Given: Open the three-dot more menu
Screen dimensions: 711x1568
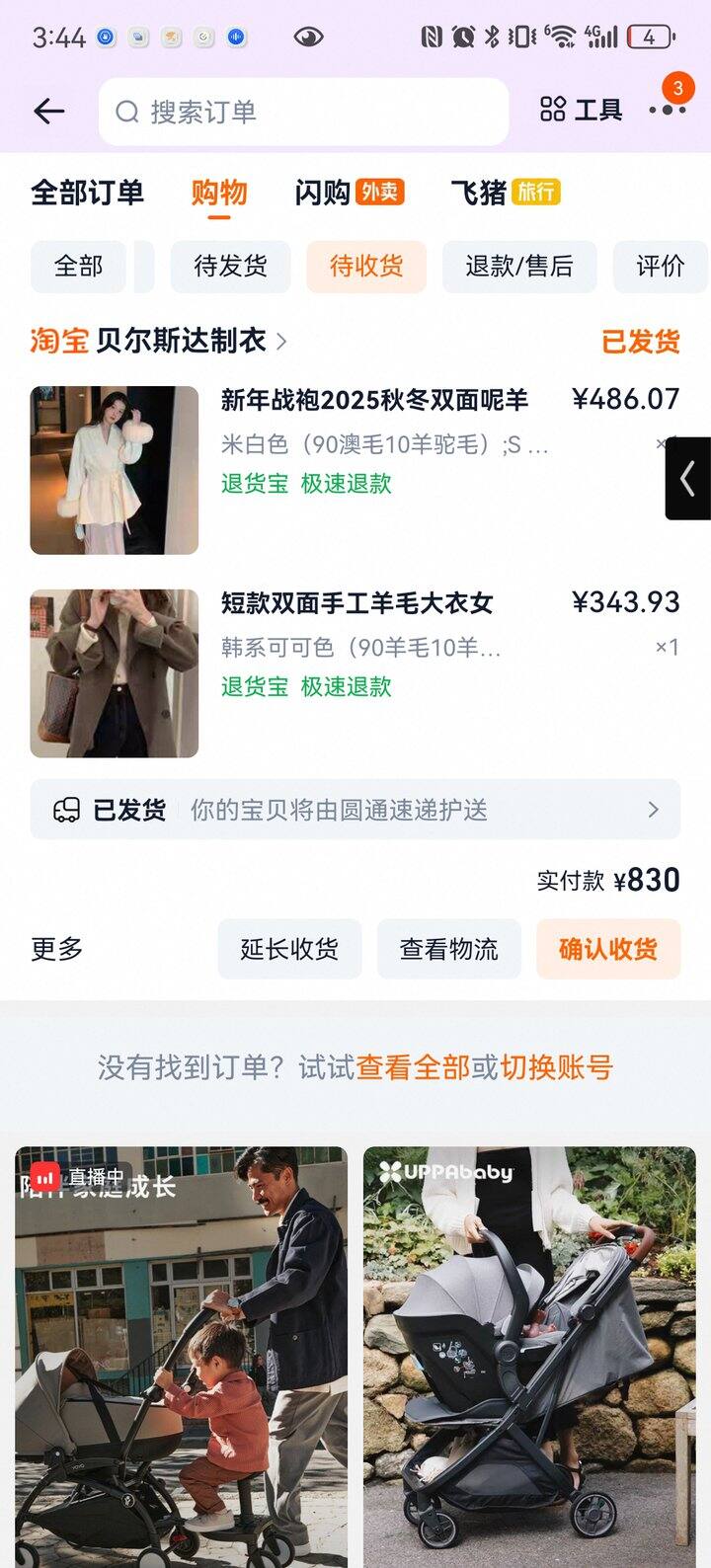Looking at the screenshot, I should (668, 110).
